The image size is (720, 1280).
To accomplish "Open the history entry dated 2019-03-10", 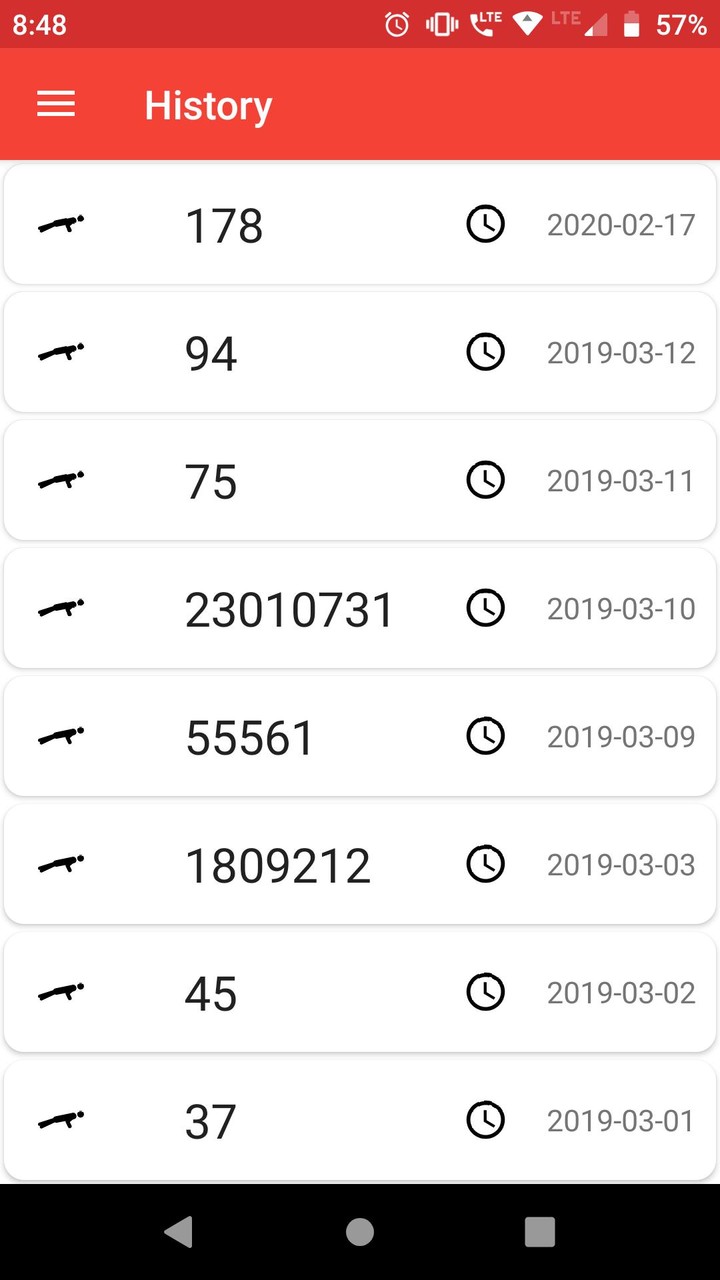I will pos(360,608).
